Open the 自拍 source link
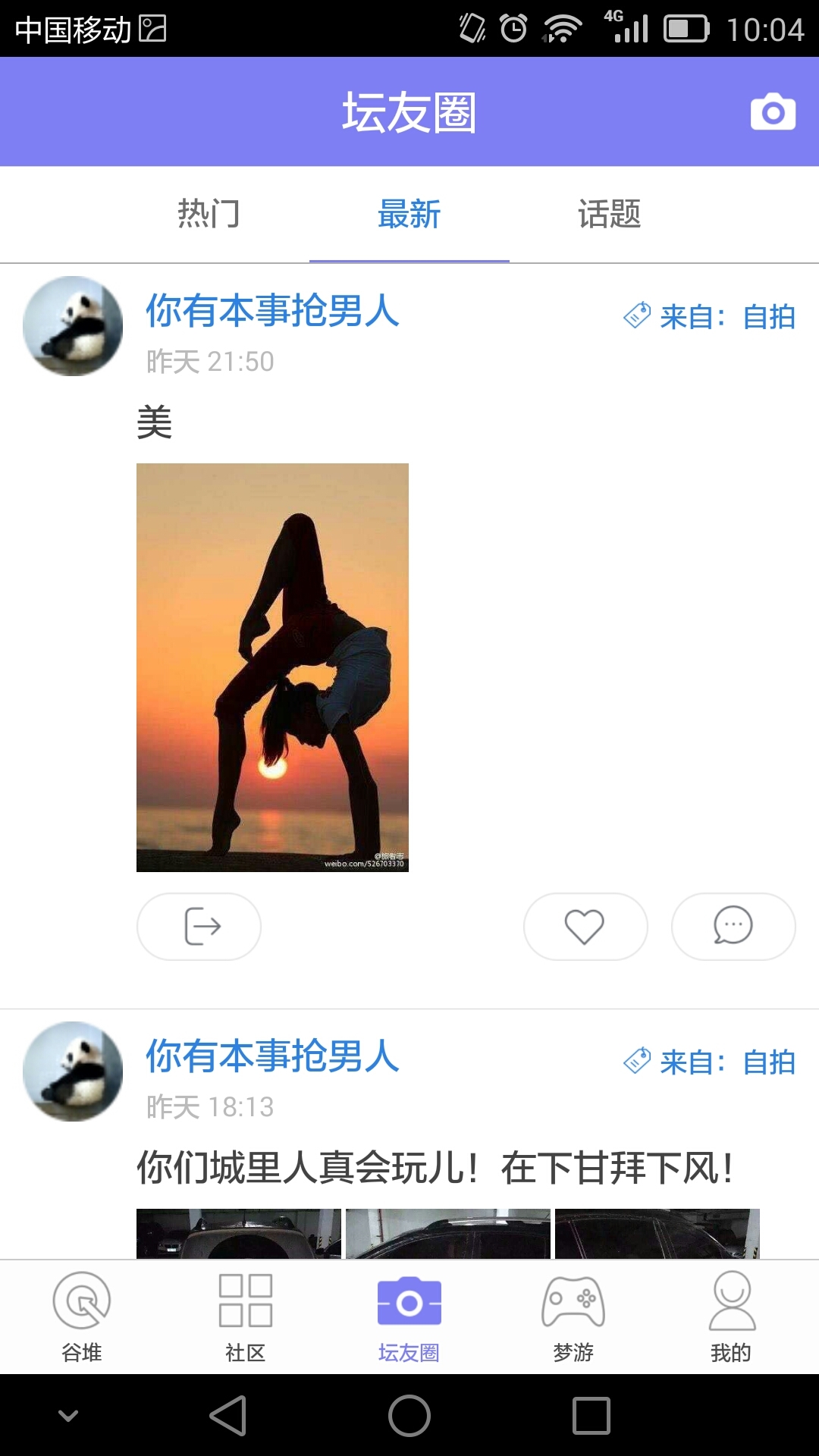Image resolution: width=819 pixels, height=1456 pixels. point(768,318)
